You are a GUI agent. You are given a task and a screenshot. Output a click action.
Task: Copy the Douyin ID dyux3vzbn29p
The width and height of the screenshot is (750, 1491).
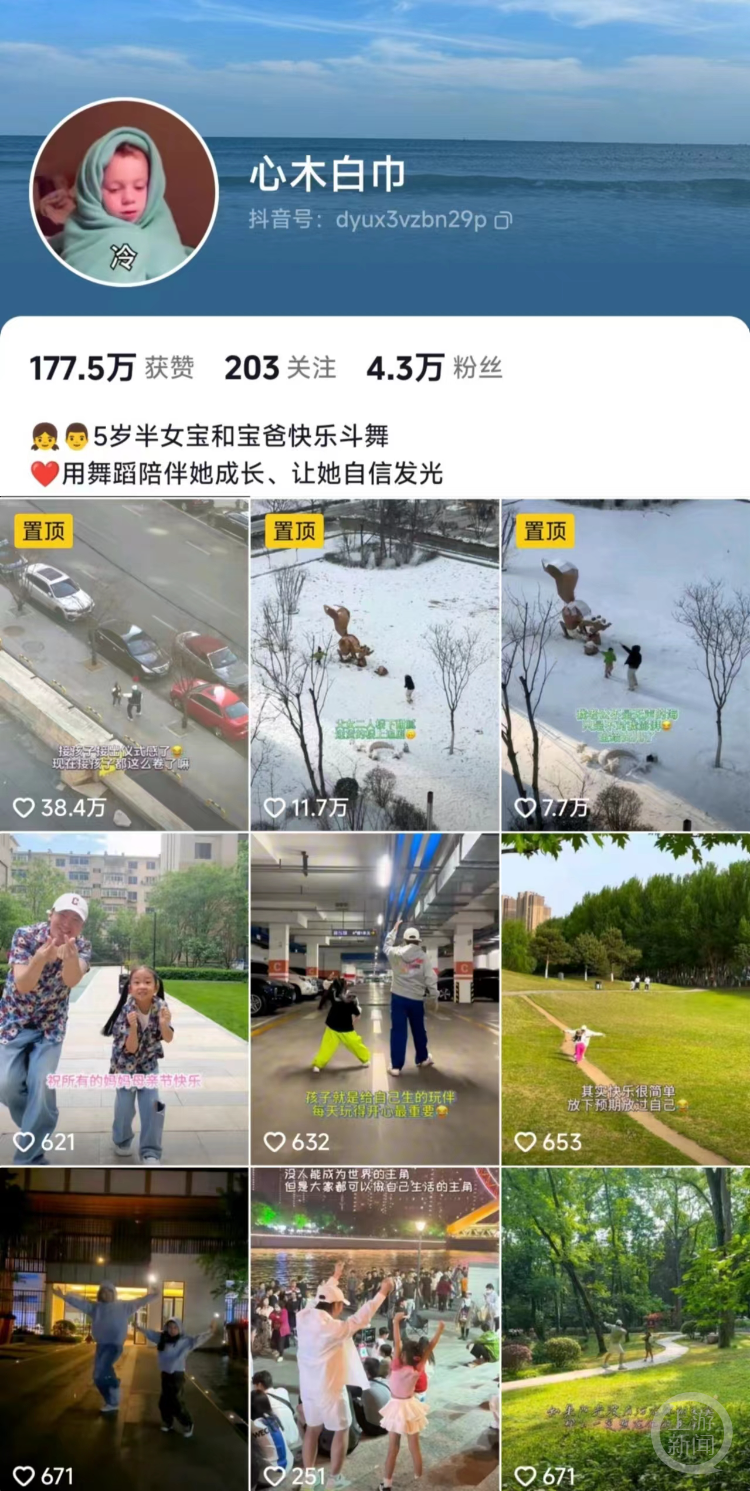click(x=503, y=220)
